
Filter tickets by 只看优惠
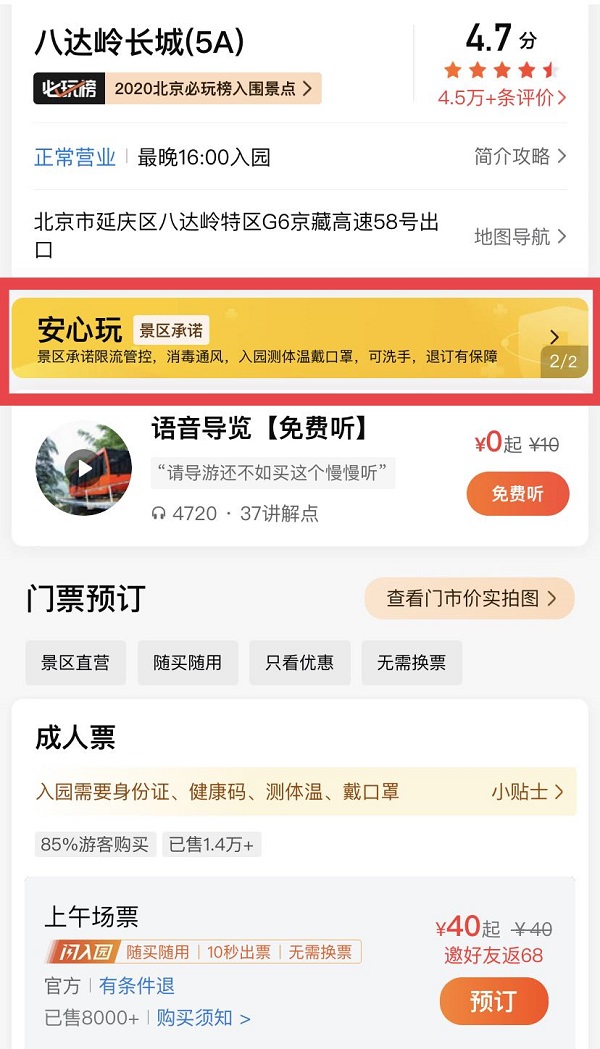[300, 663]
